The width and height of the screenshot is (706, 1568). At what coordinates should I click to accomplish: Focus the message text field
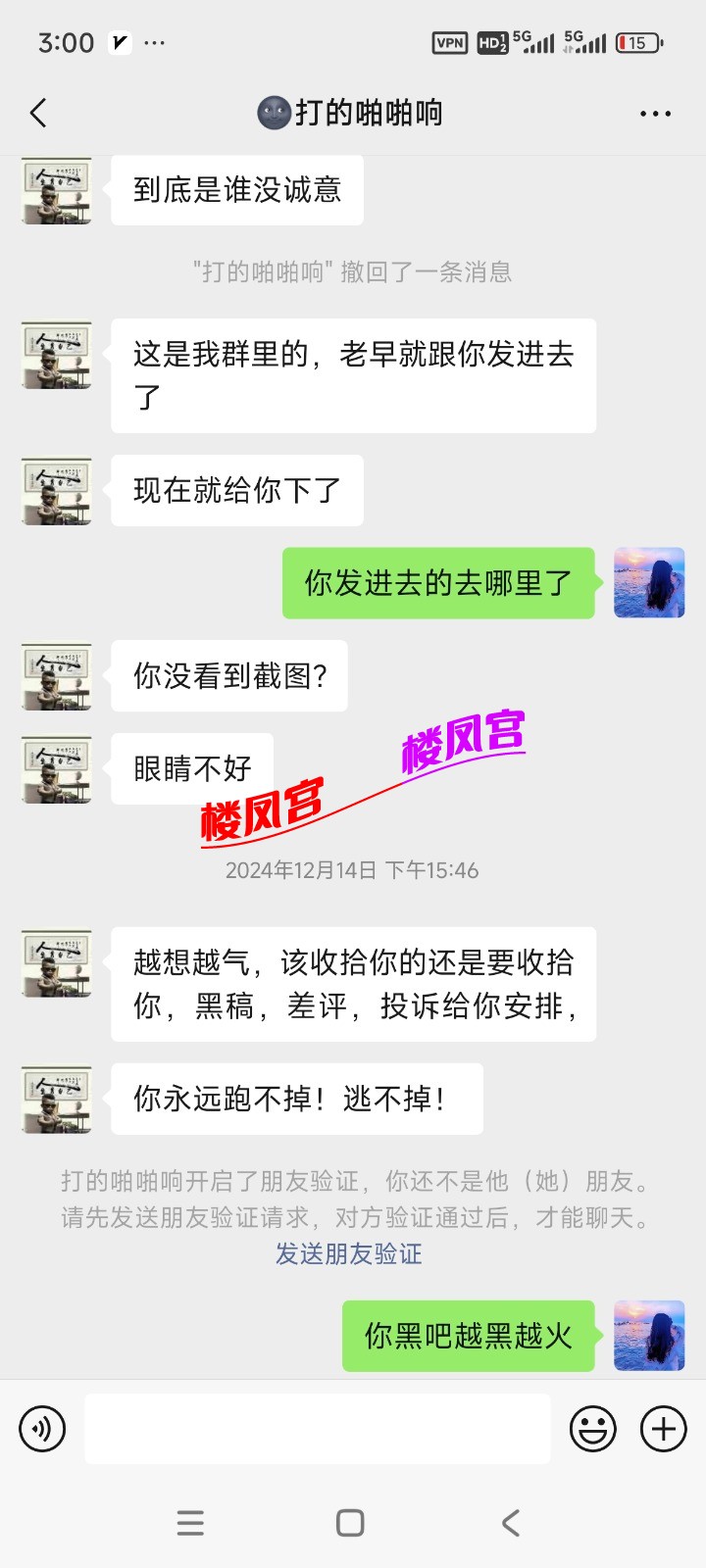[x=317, y=1429]
